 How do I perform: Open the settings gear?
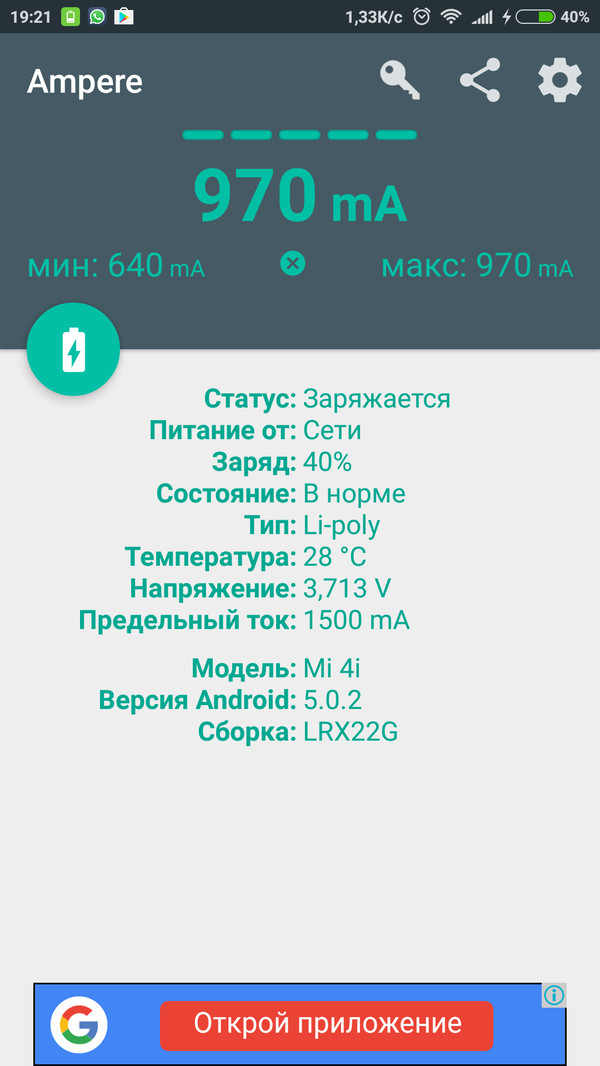click(x=560, y=80)
